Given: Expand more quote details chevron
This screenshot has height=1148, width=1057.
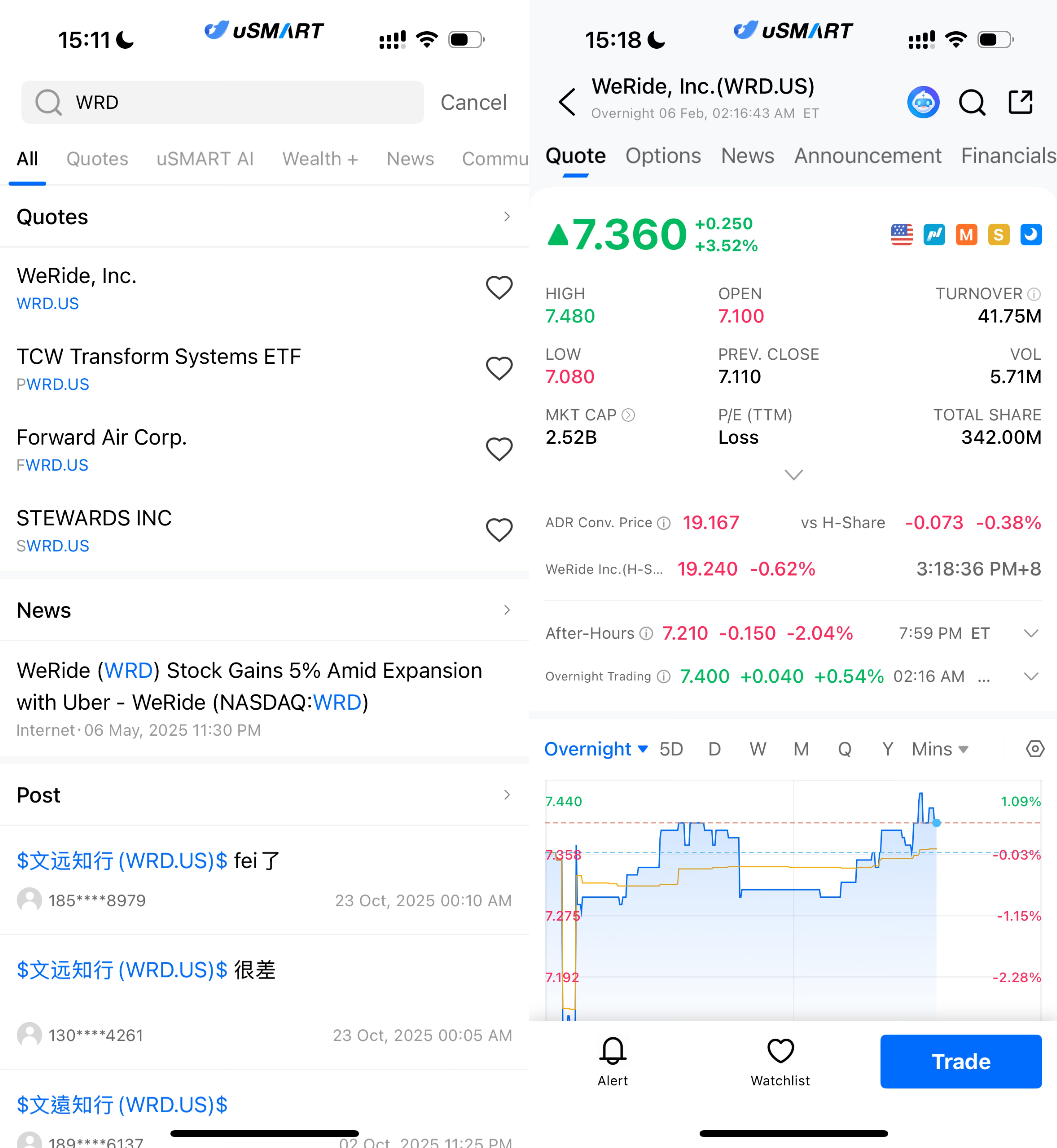Looking at the screenshot, I should coord(793,475).
